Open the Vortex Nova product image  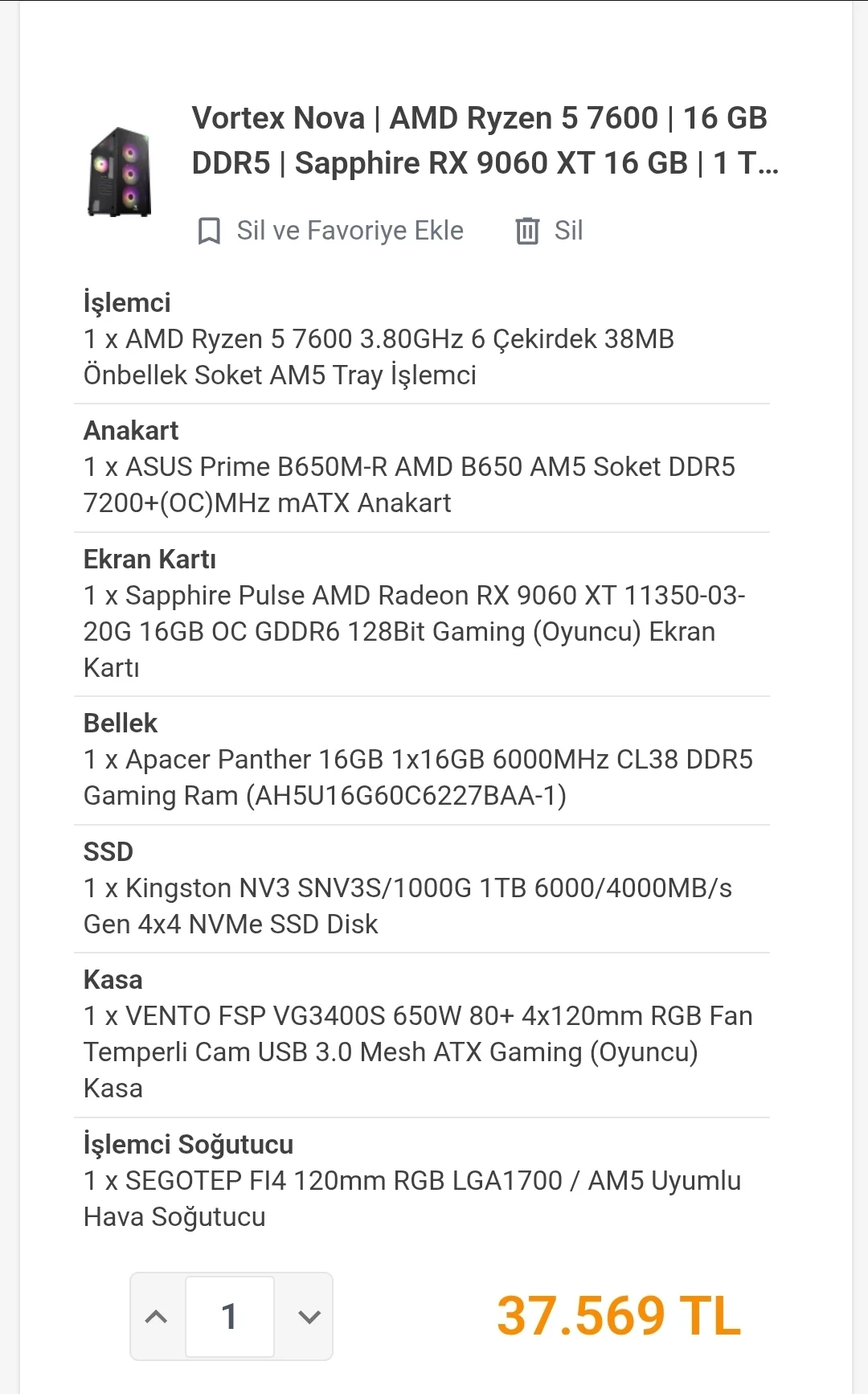click(x=120, y=172)
